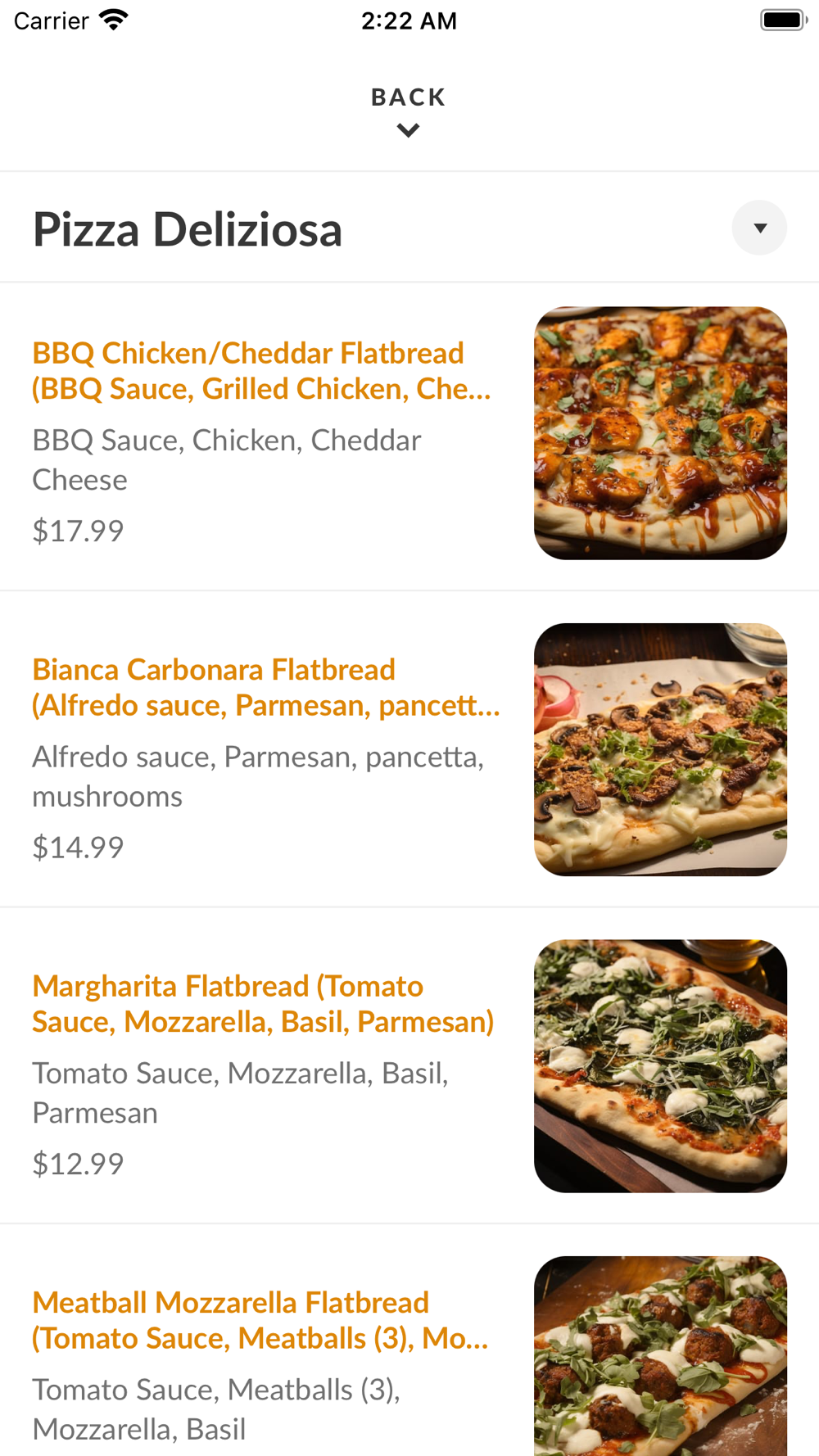The width and height of the screenshot is (819, 1456).
Task: Open the Meatball Mozzarella Flatbread item
Action: [260, 1320]
